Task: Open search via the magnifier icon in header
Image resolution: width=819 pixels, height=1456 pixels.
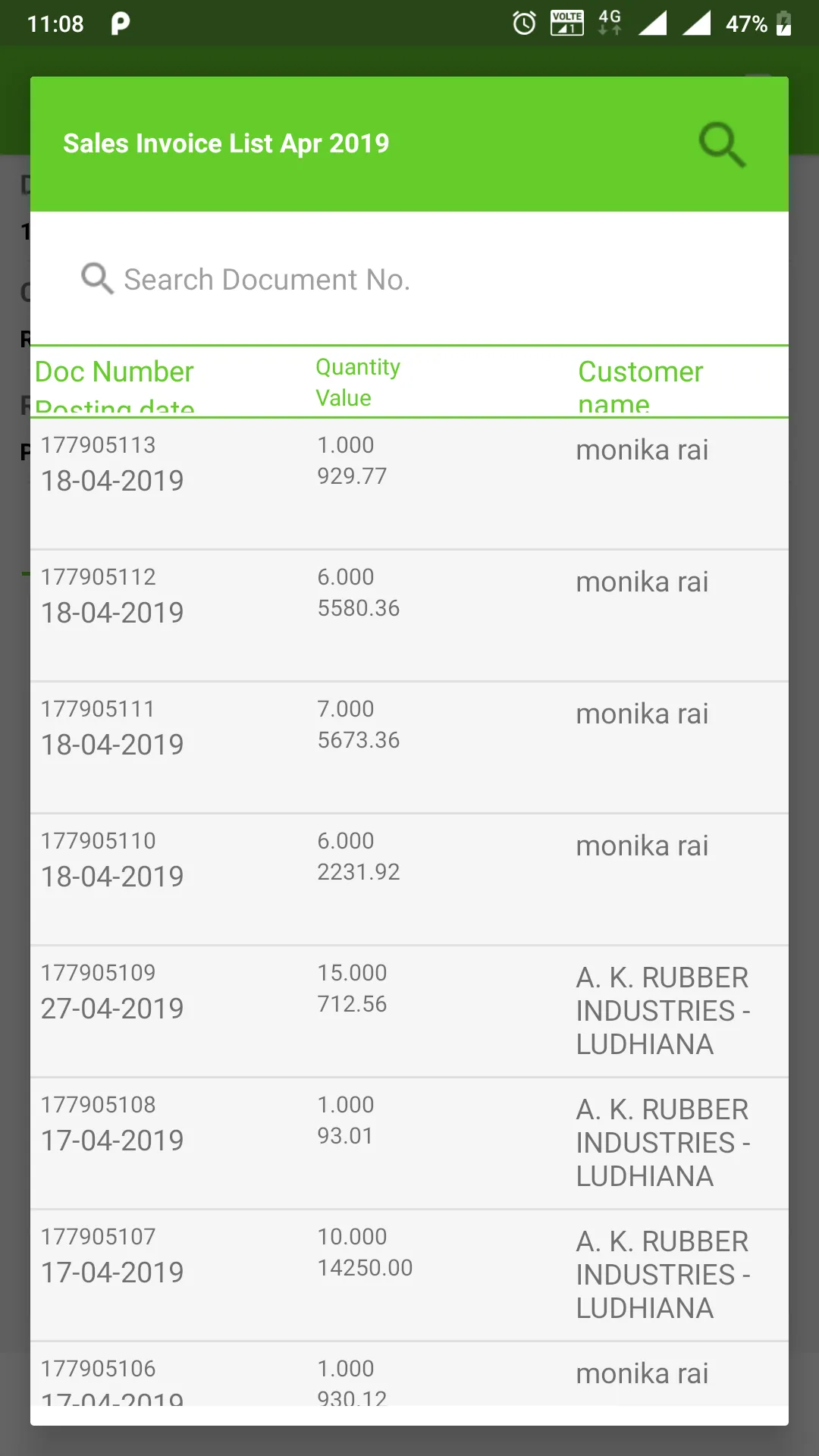Action: point(721,143)
